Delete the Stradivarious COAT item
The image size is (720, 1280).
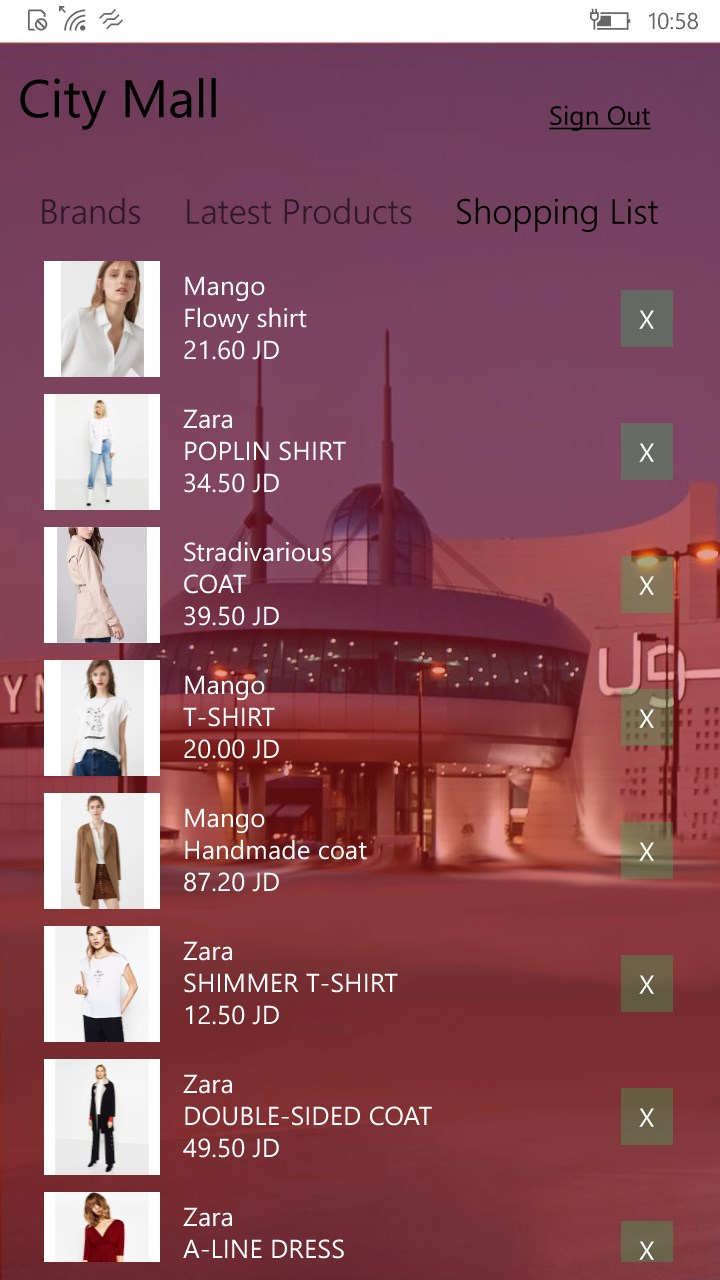click(x=647, y=585)
